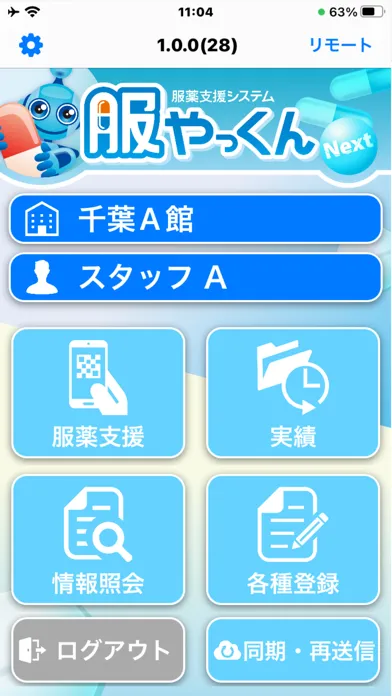Open 服薬支援 tile
Image resolution: width=392 pixels, height=696 pixels.
point(98,393)
